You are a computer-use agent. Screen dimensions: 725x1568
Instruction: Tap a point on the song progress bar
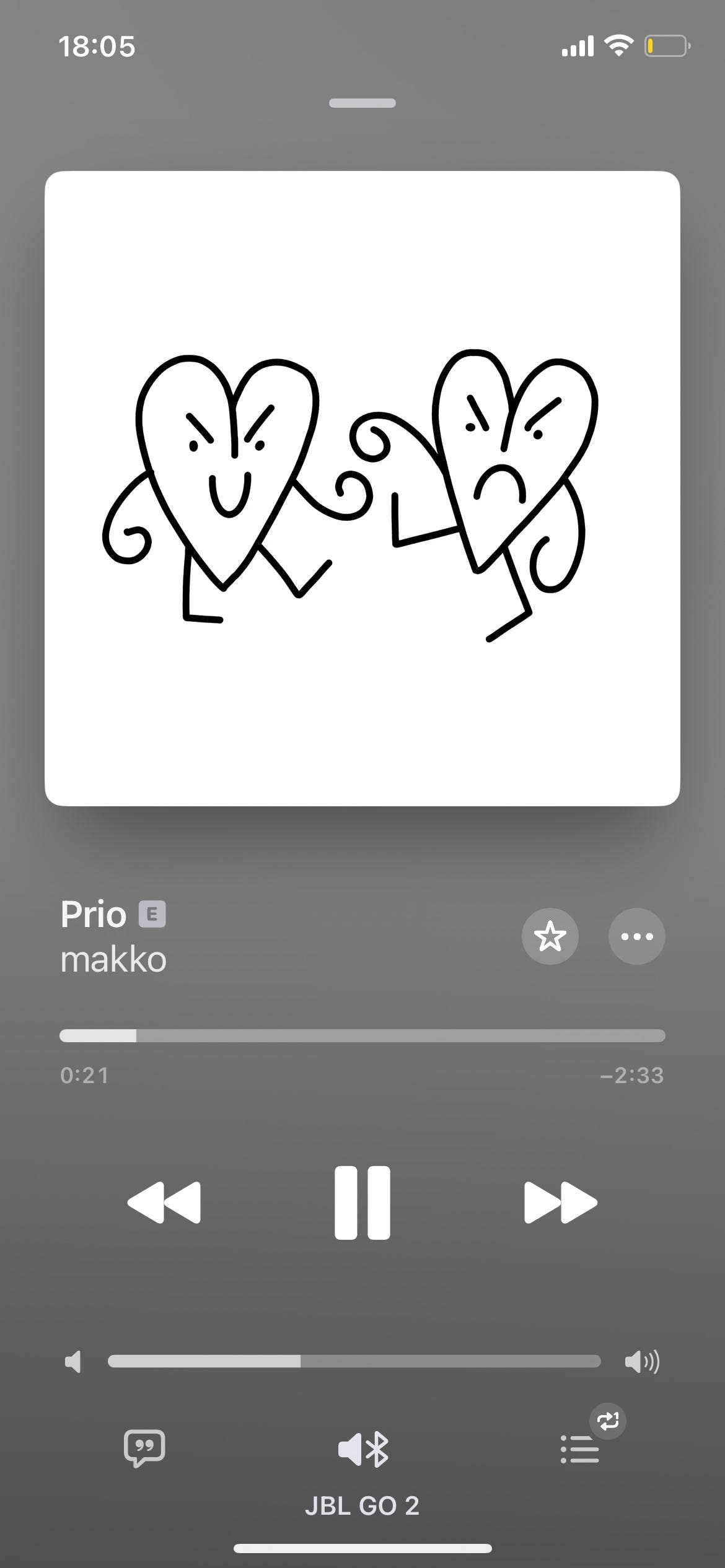pyautogui.click(x=362, y=1035)
